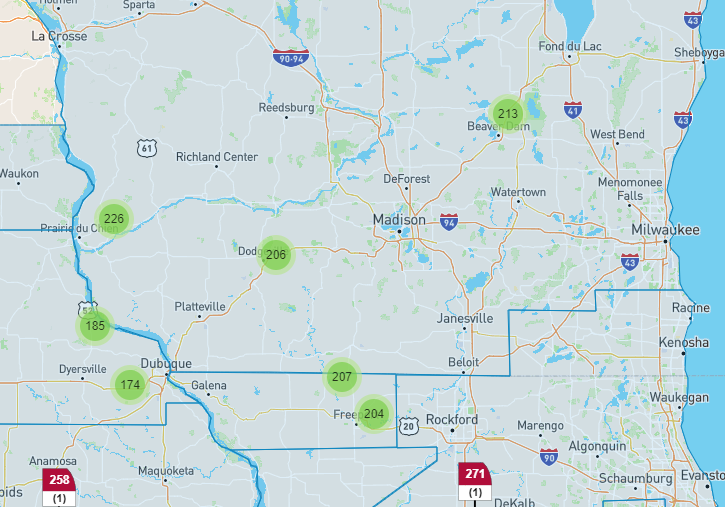Viewport: 725px width, 507px height.
Task: Open the 185 marker along the river
Action: pos(95,326)
